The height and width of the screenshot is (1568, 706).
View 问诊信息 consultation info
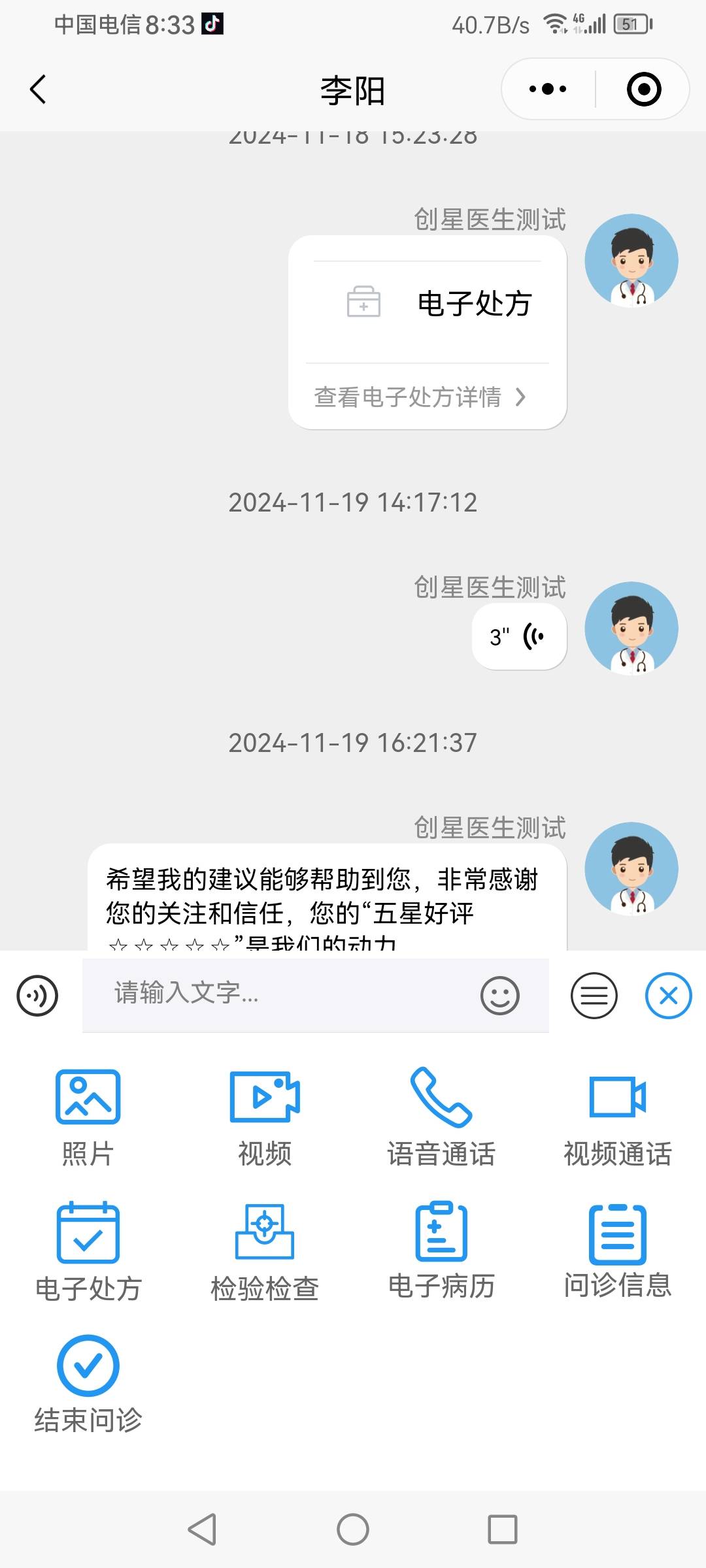[x=618, y=1251]
